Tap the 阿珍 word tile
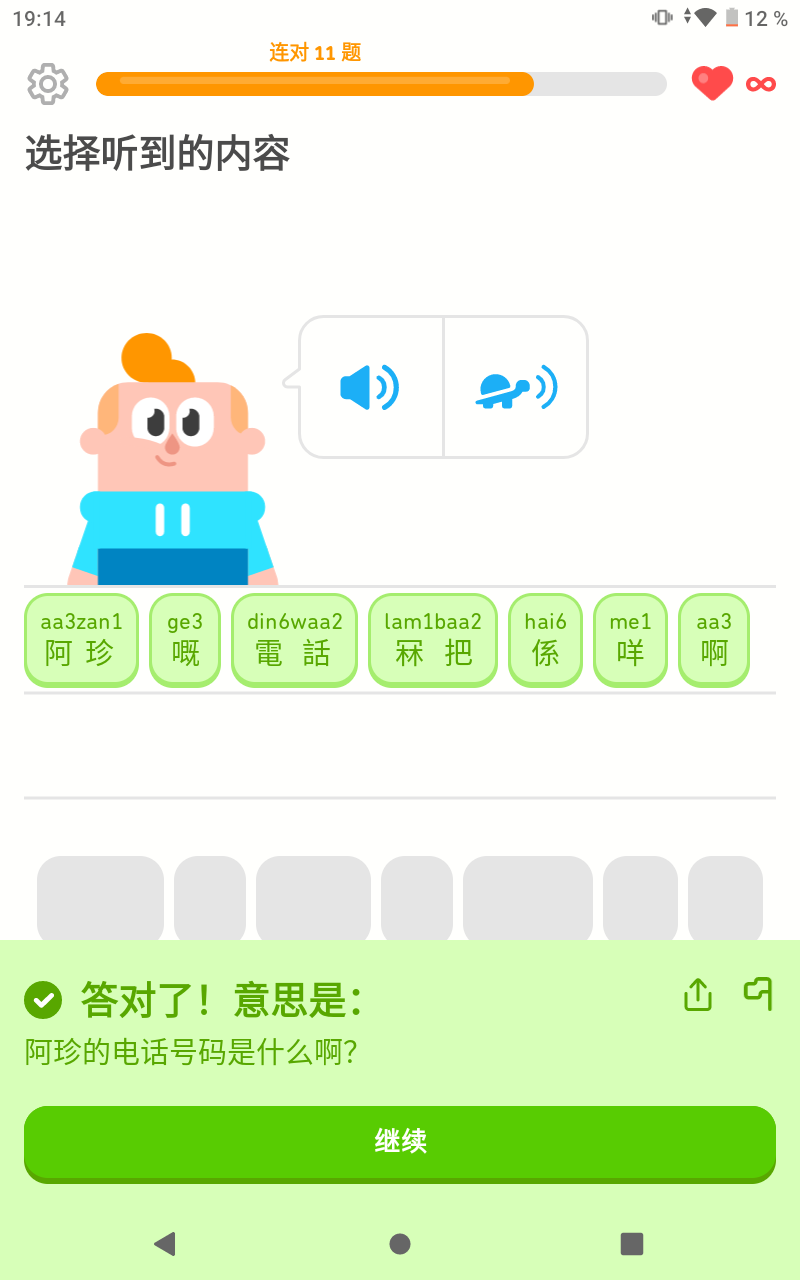The width and height of the screenshot is (800, 1280). pos(81,640)
